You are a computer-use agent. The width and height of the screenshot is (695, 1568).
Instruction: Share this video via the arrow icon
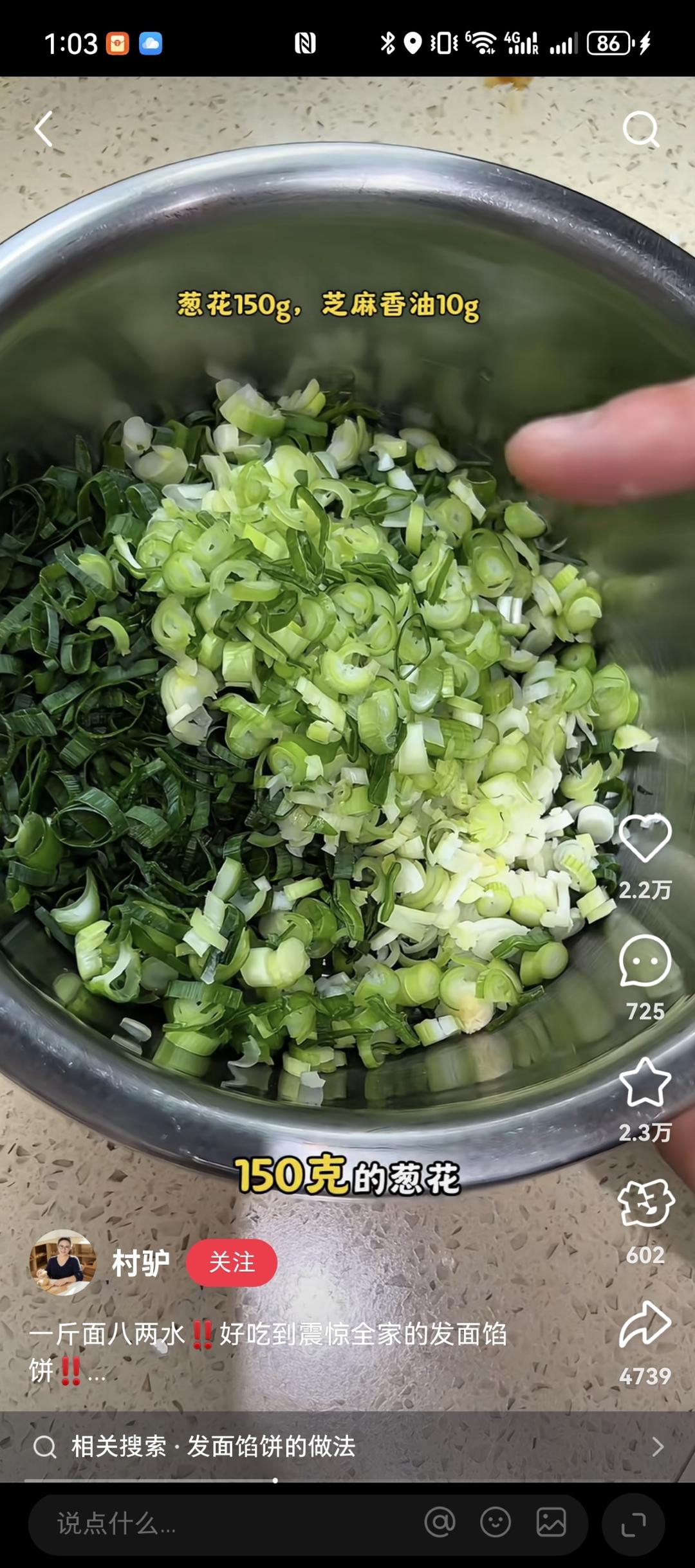[645, 1325]
